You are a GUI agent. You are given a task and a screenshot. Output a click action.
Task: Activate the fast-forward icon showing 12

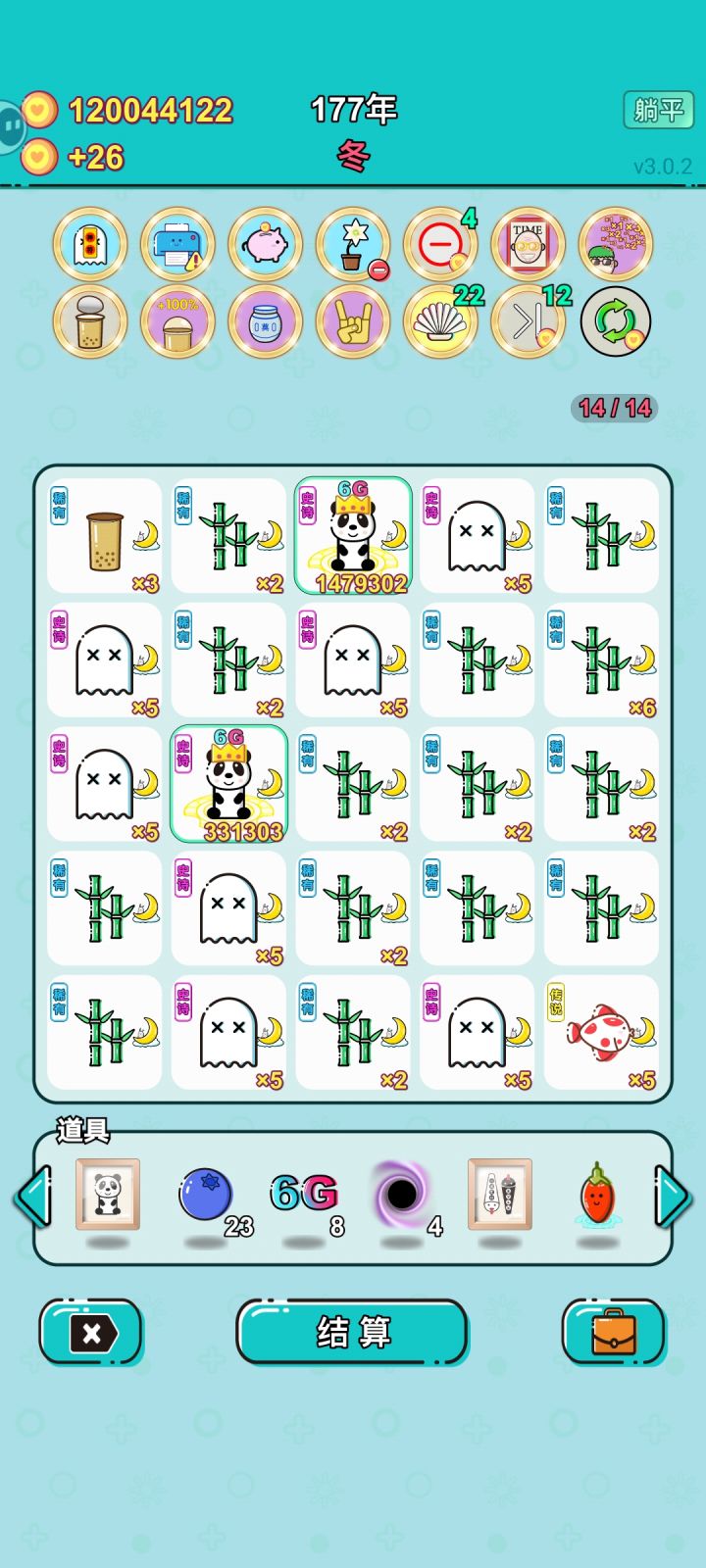[527, 322]
